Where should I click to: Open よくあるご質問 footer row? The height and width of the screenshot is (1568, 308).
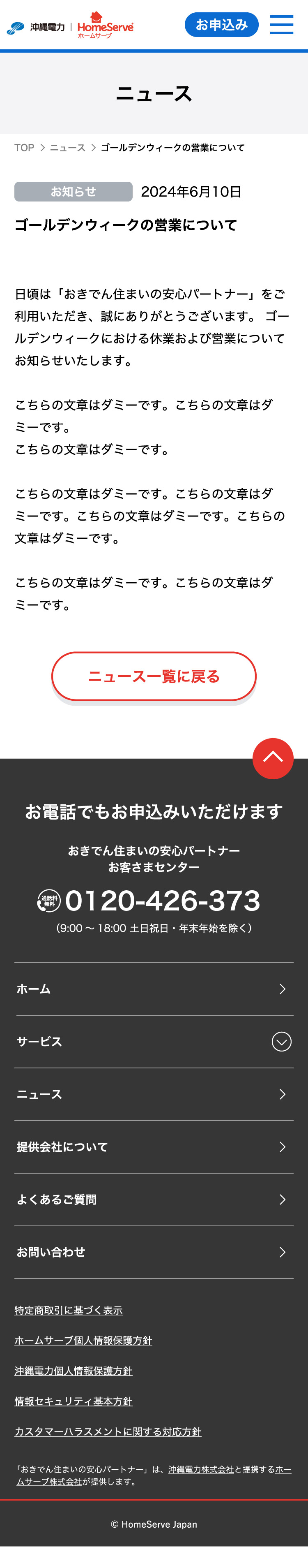pos(154,1200)
